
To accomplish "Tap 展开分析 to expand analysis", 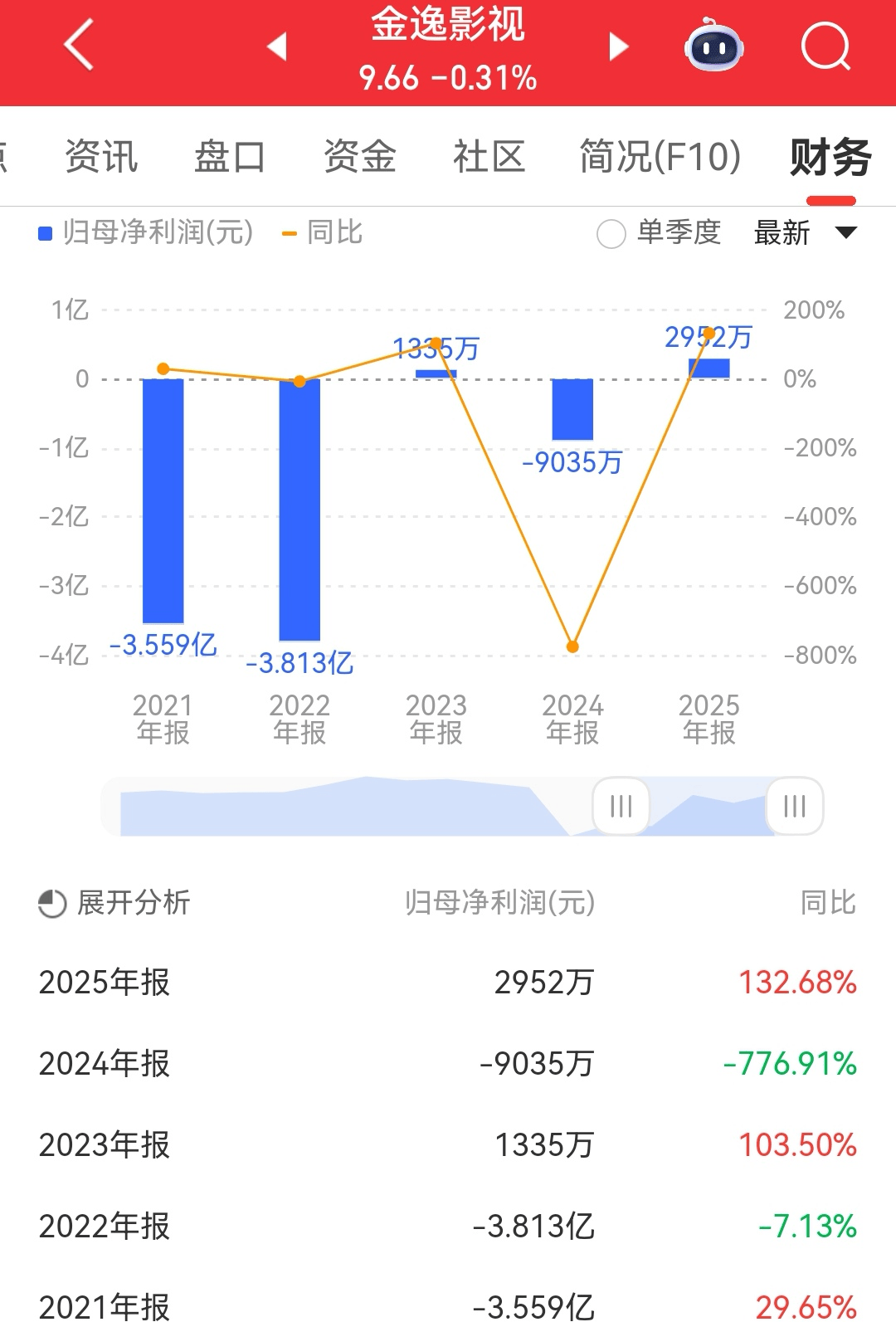I will point(114,903).
